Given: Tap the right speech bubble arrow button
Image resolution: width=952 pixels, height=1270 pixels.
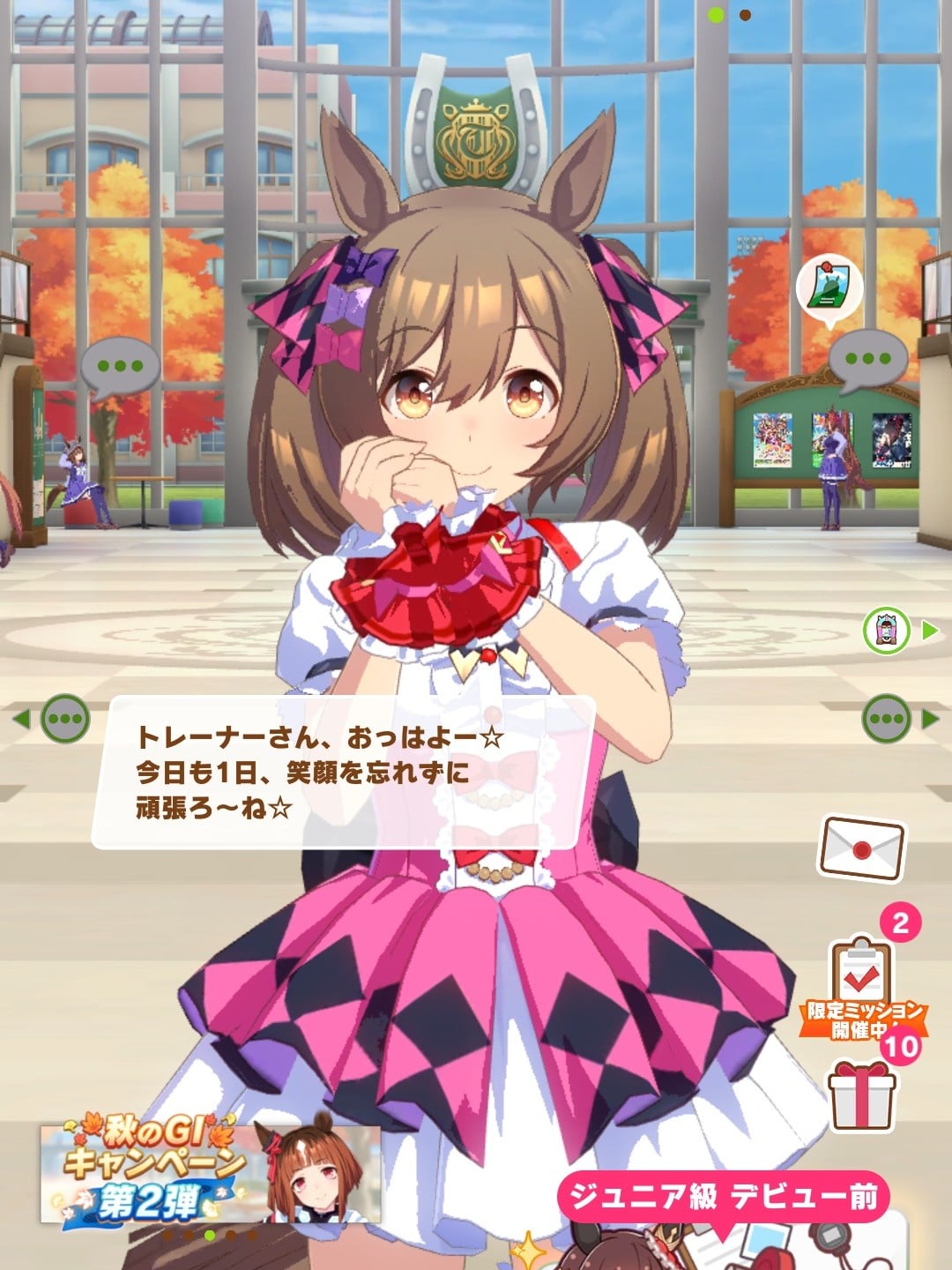Looking at the screenshot, I should click(899, 719).
